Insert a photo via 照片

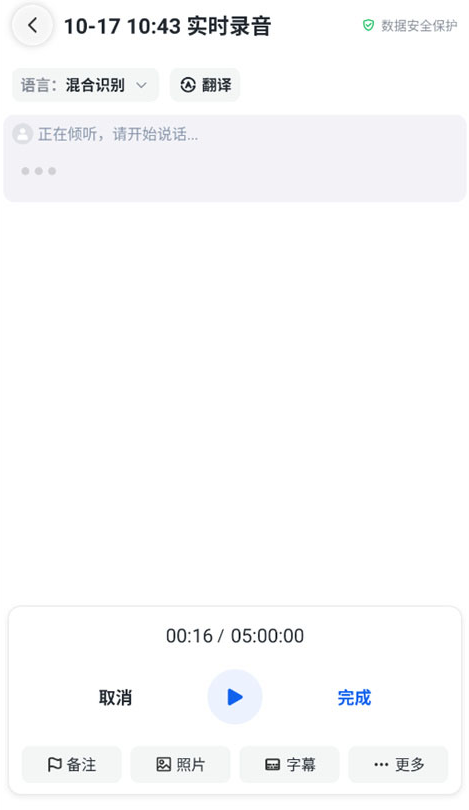[180, 764]
